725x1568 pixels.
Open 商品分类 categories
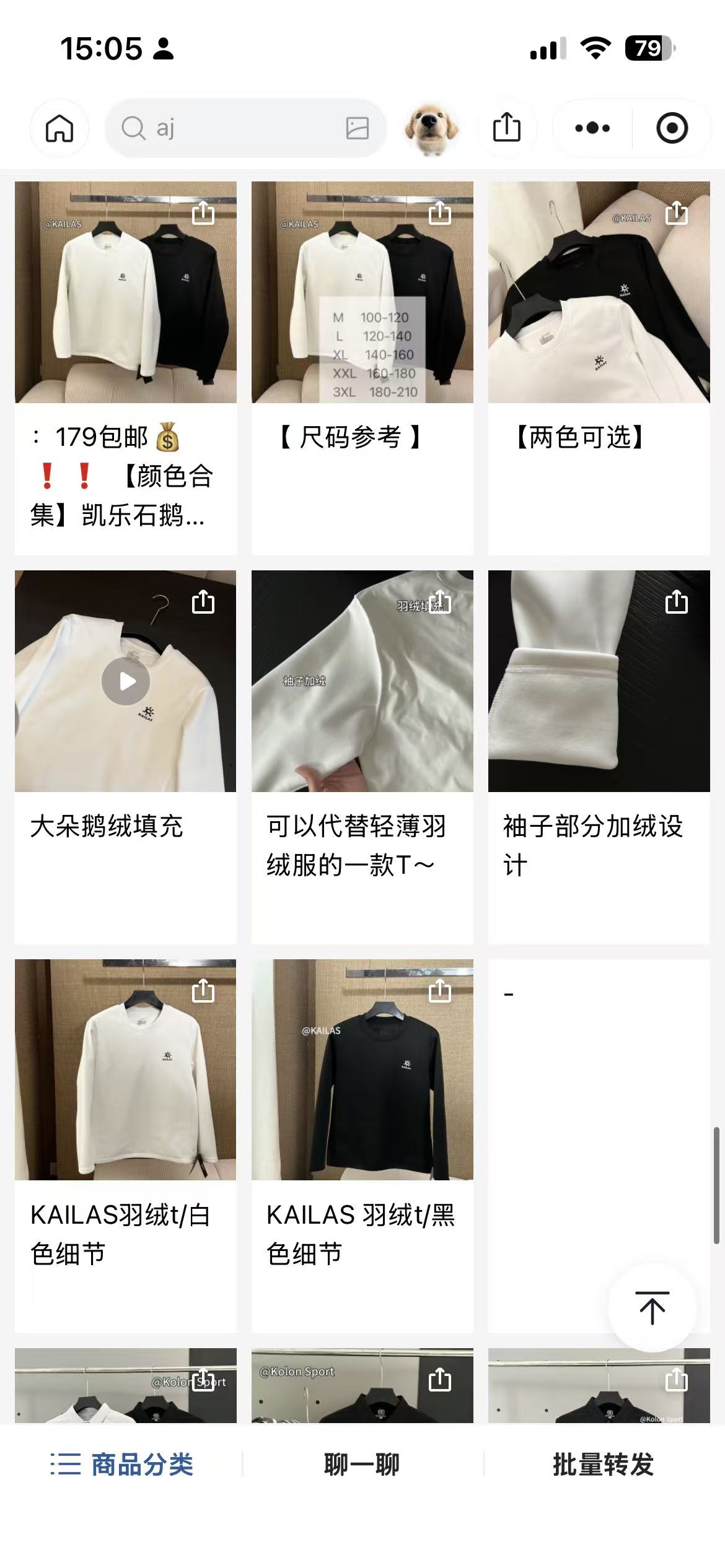(122, 1465)
